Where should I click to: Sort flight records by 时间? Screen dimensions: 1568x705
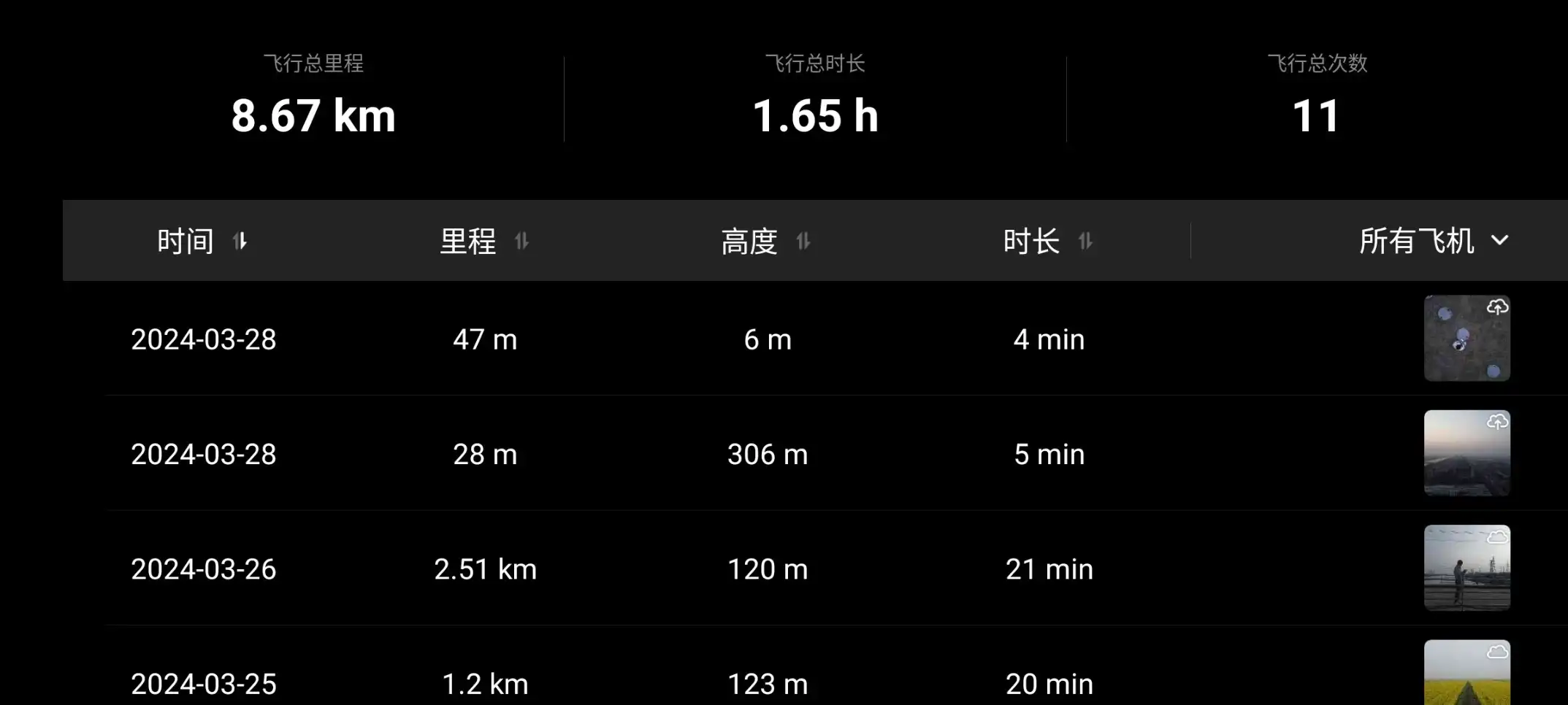tap(202, 241)
